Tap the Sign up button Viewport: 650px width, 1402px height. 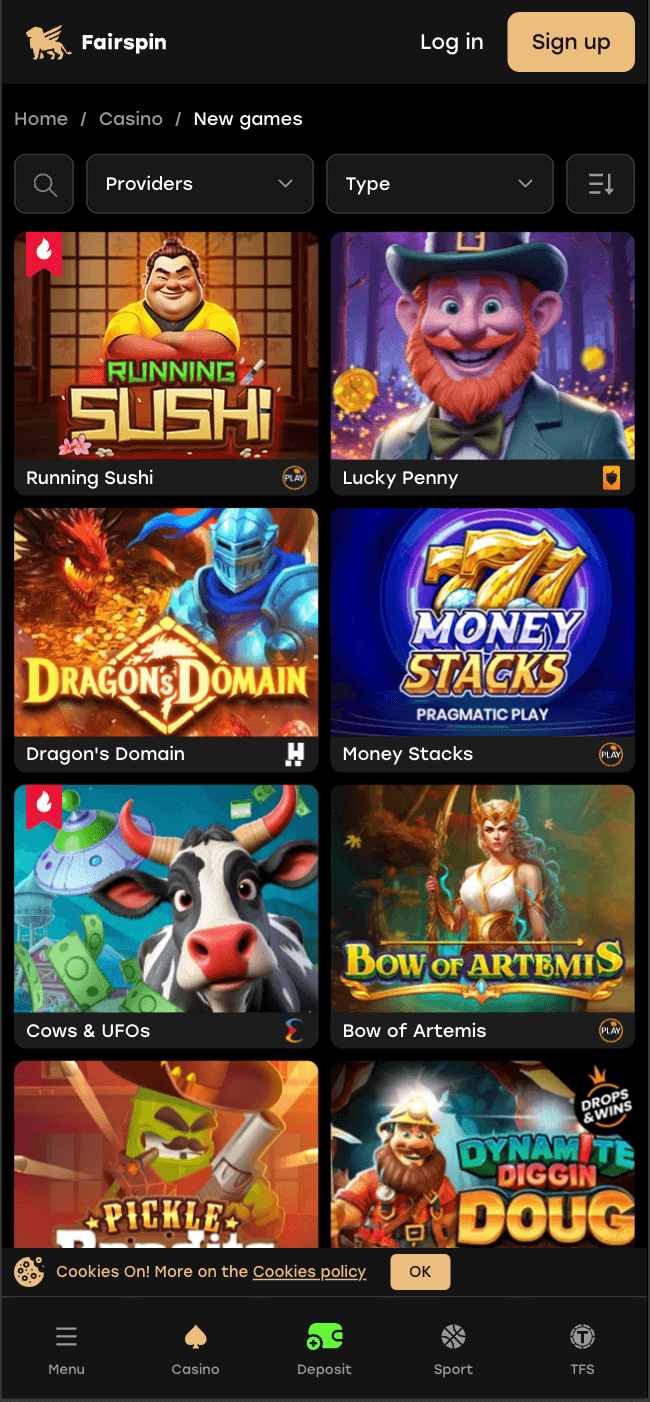571,42
